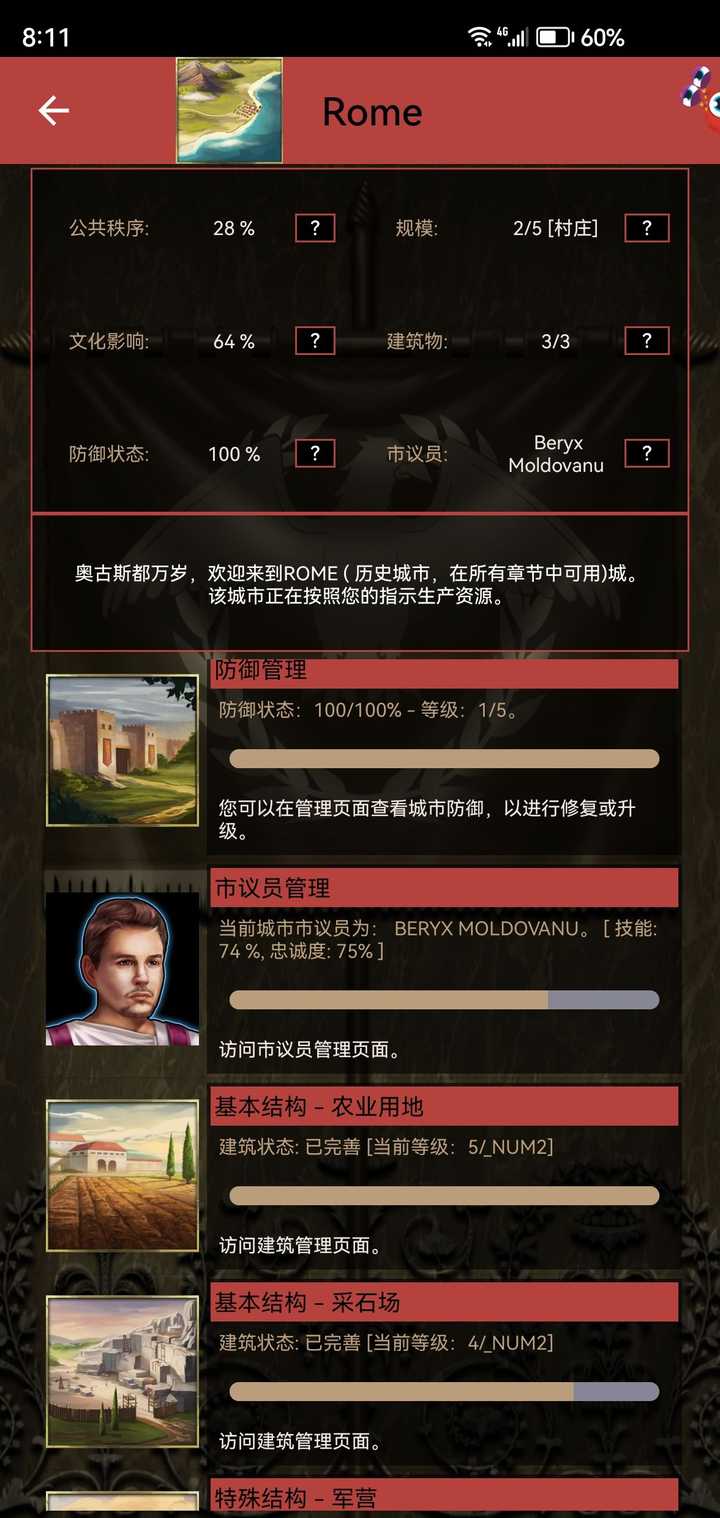This screenshot has height=1518, width=720.
Task: Show the 规模 question mark info
Action: coord(647,228)
